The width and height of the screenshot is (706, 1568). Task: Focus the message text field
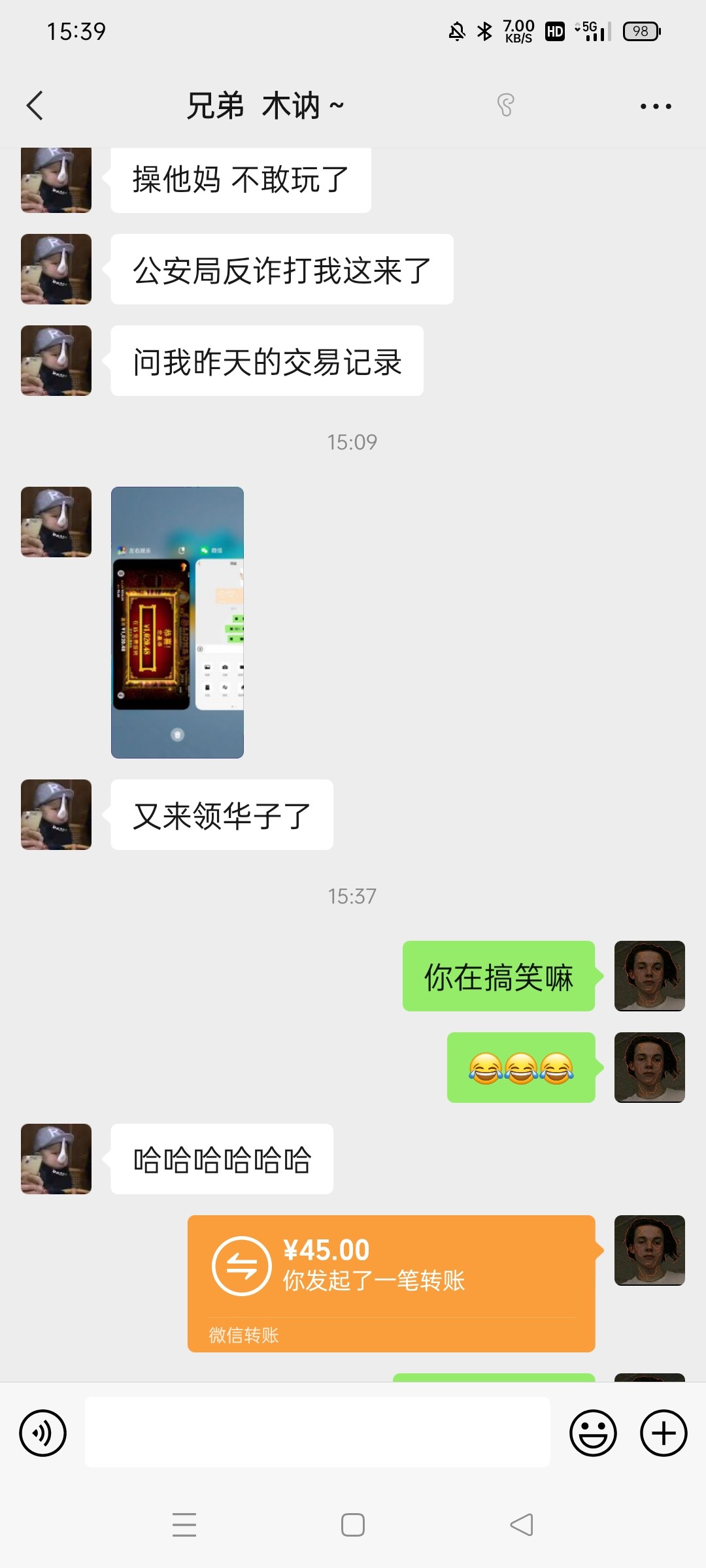click(317, 1432)
